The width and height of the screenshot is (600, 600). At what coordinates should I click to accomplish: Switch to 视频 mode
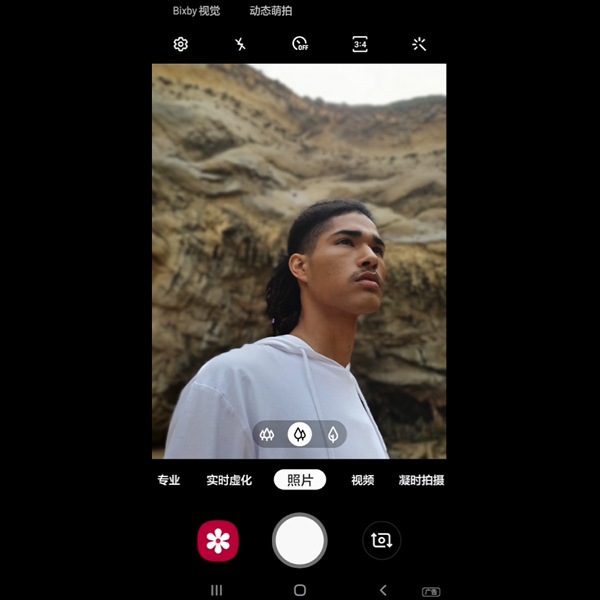pyautogui.click(x=362, y=480)
